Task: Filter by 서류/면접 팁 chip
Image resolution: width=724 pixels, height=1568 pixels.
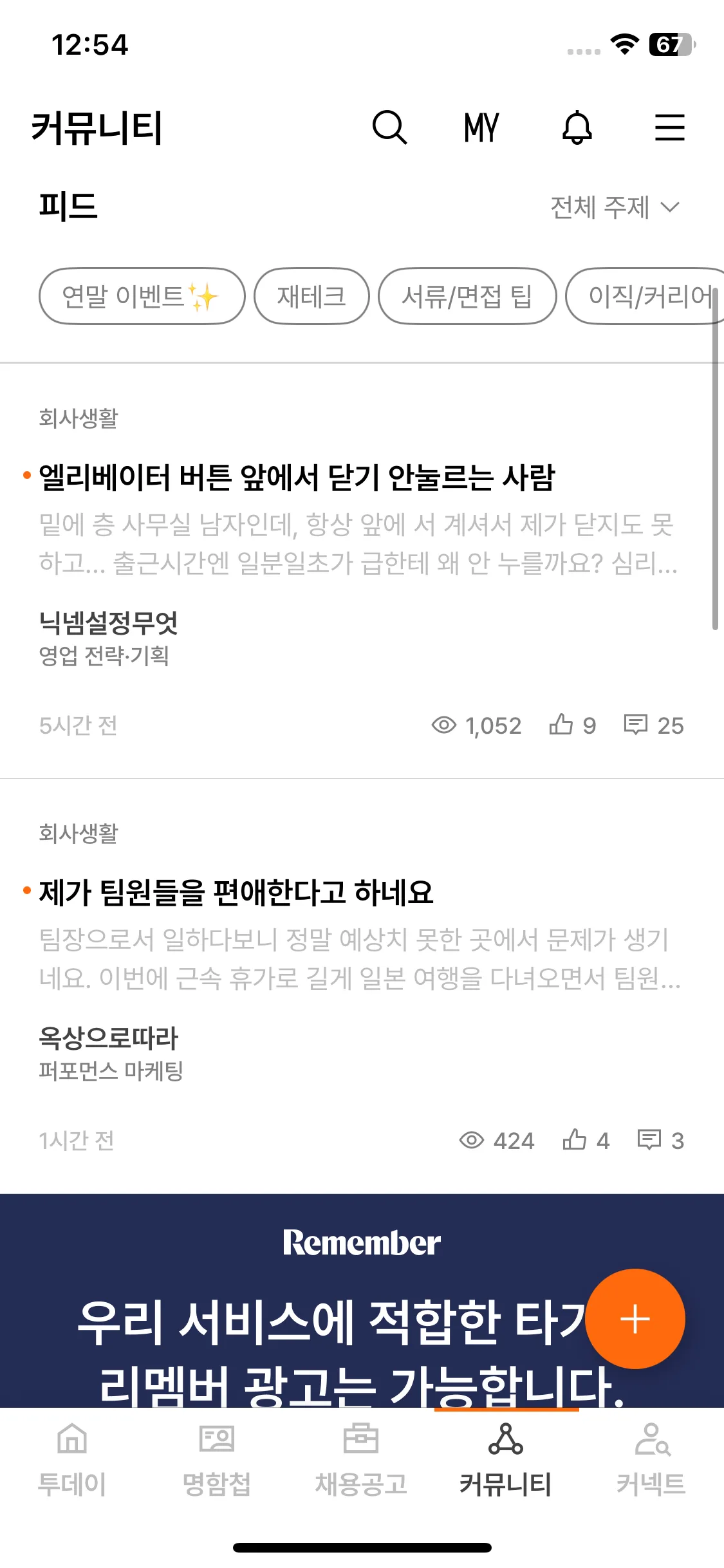Action: 467,296
